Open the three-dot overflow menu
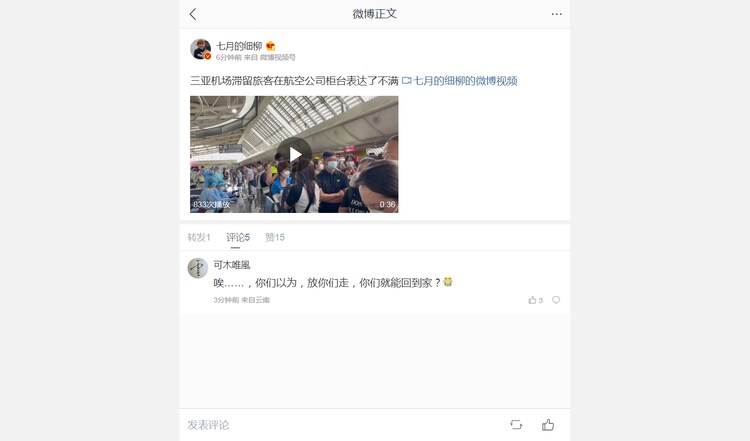750x441 pixels. tap(557, 14)
